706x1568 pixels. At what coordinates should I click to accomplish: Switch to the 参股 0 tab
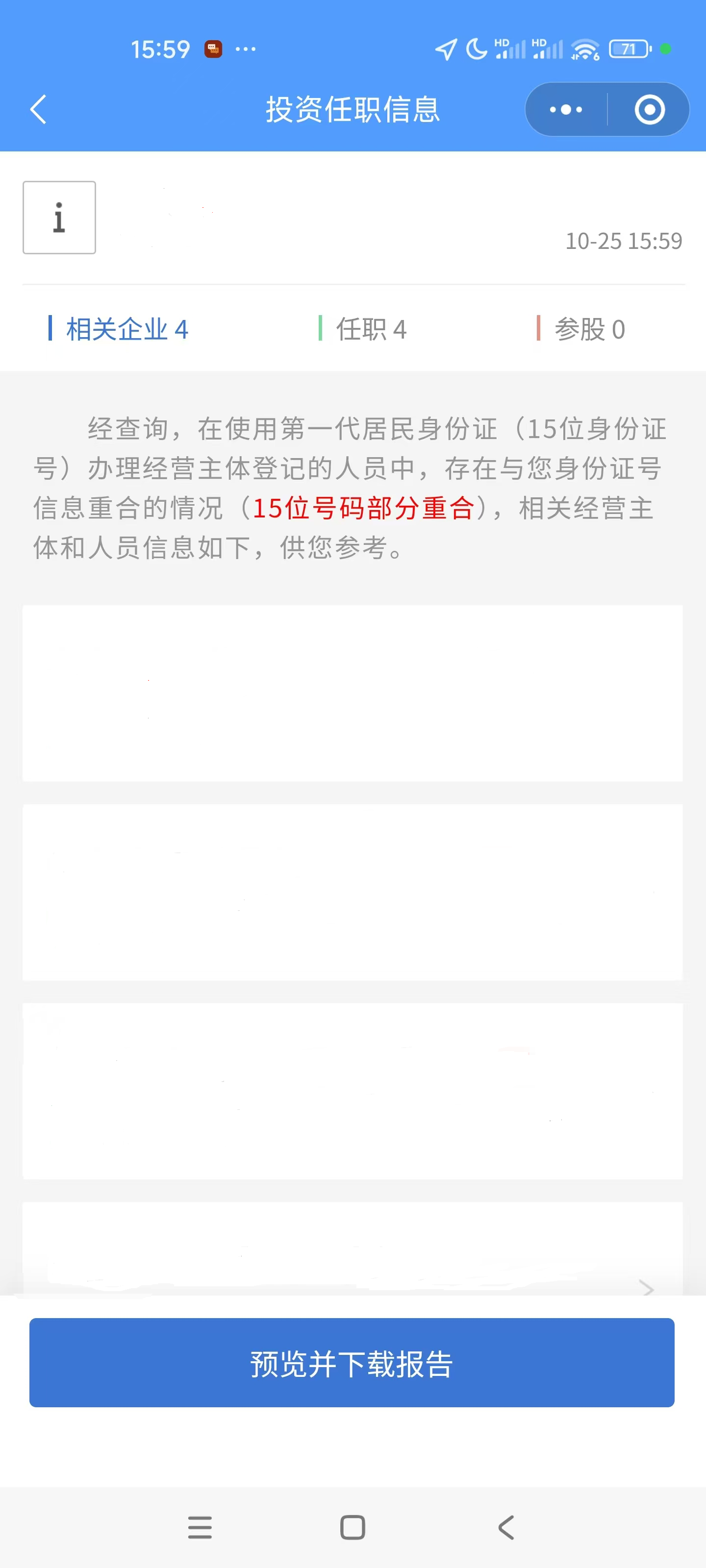(x=581, y=329)
